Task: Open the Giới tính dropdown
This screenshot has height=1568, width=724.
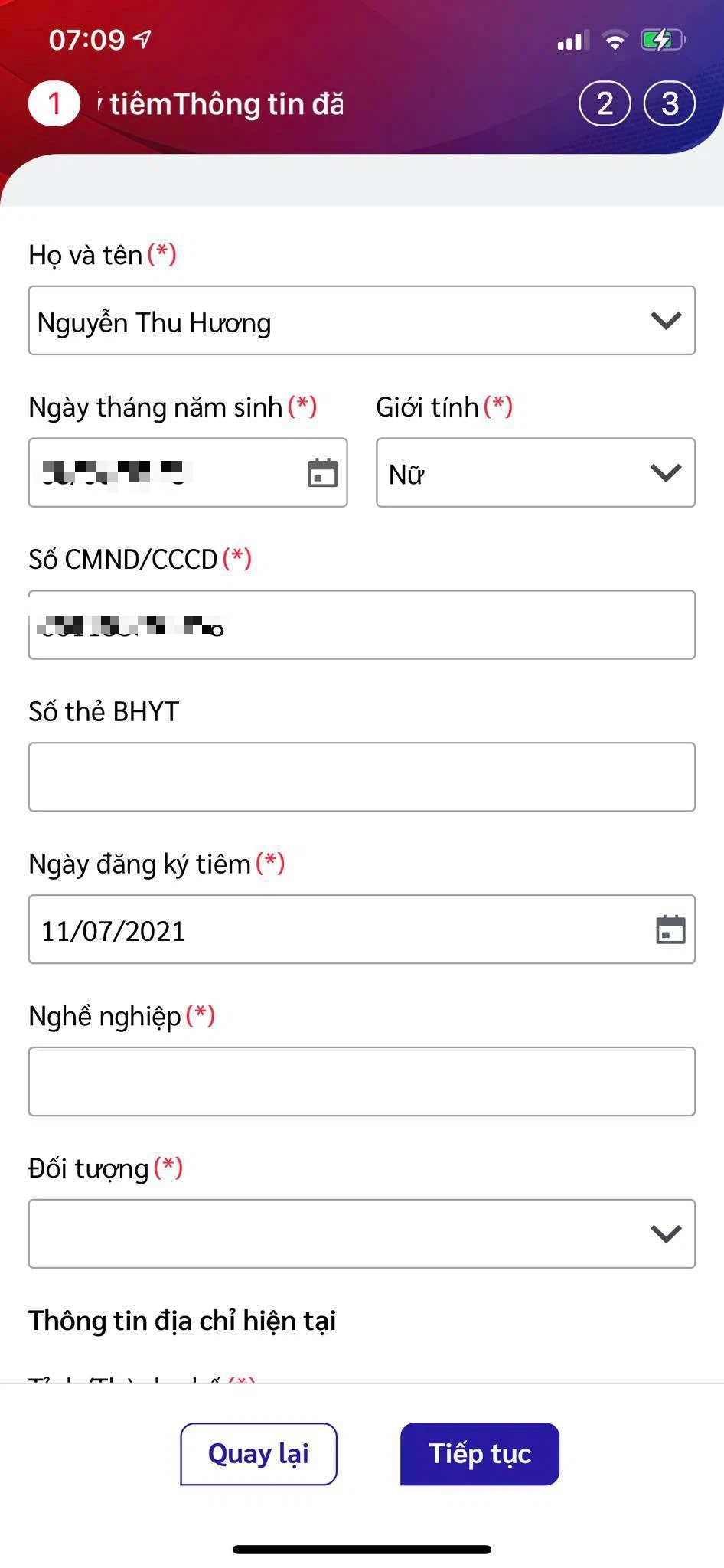Action: pos(535,473)
